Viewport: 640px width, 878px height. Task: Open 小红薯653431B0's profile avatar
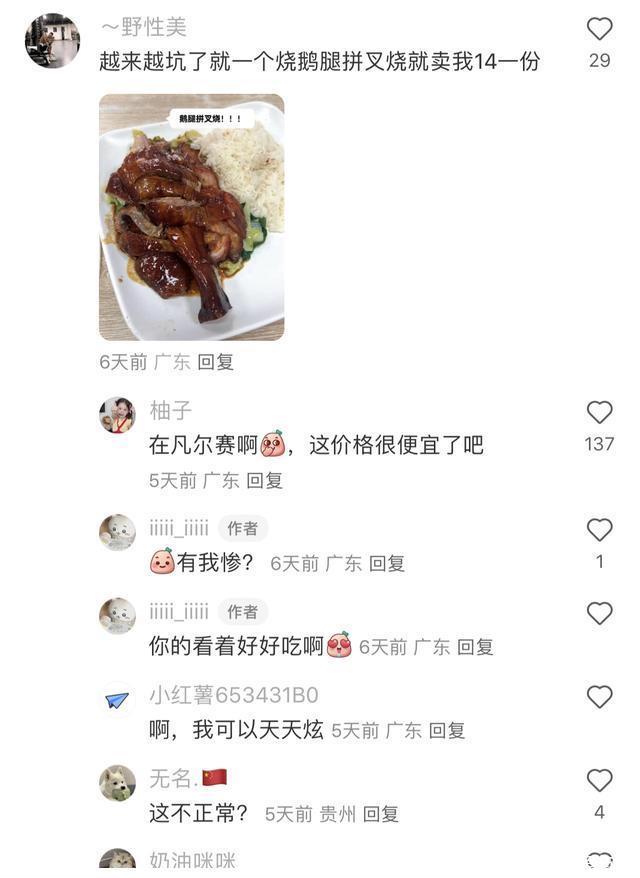pyautogui.click(x=117, y=699)
